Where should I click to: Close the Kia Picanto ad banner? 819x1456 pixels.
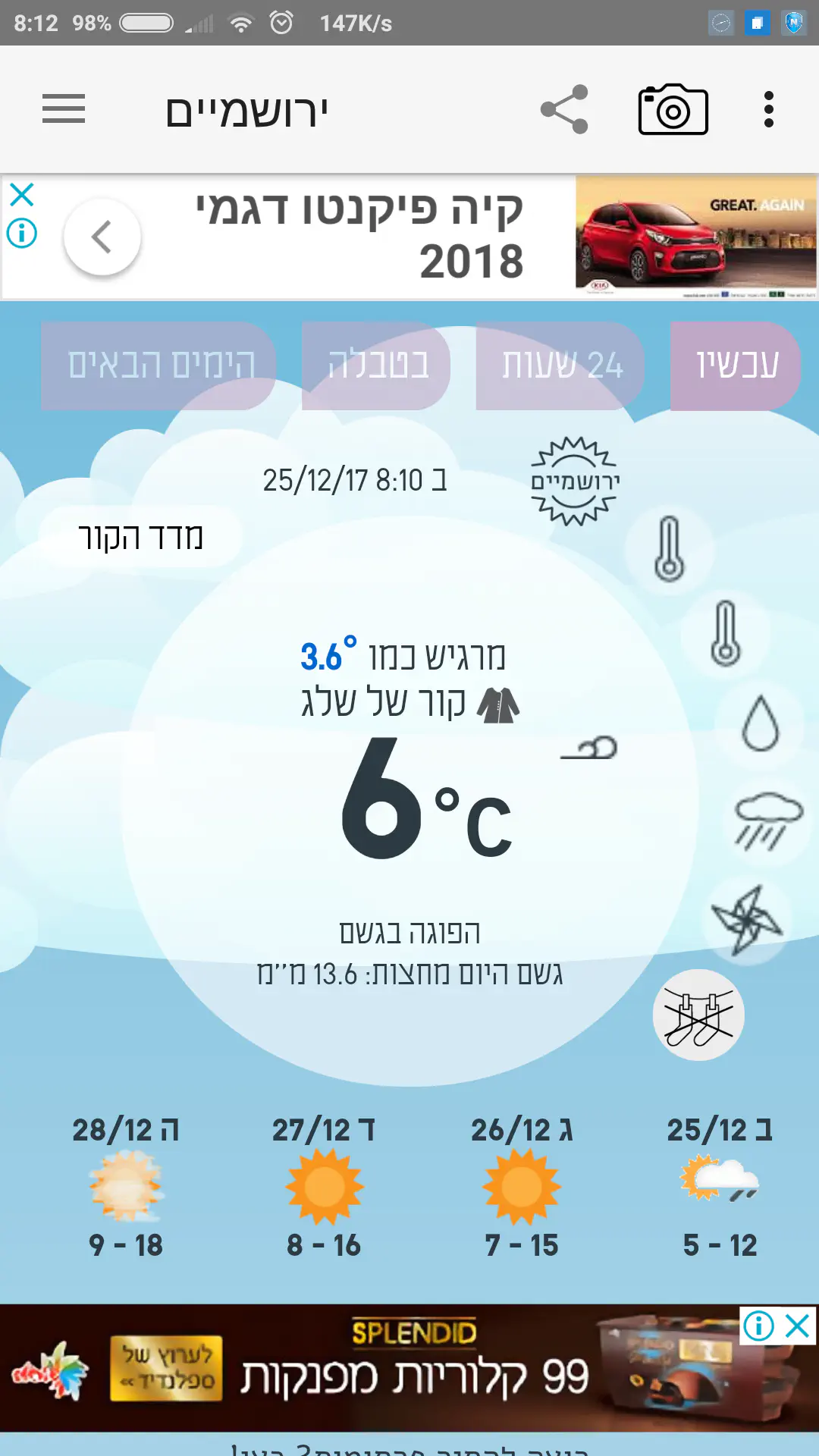tap(22, 195)
